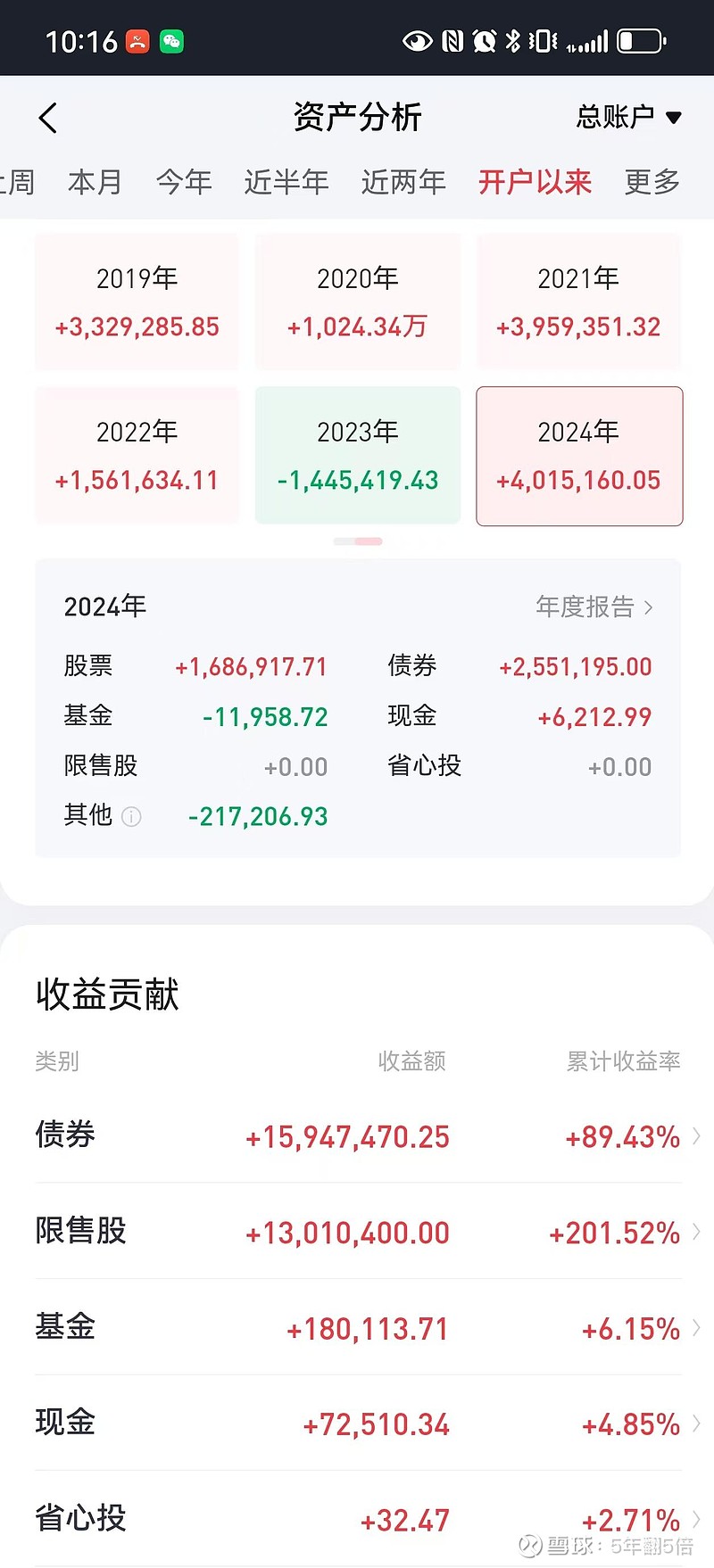
Task: View 基金 contribution details
Action: pos(357,1328)
